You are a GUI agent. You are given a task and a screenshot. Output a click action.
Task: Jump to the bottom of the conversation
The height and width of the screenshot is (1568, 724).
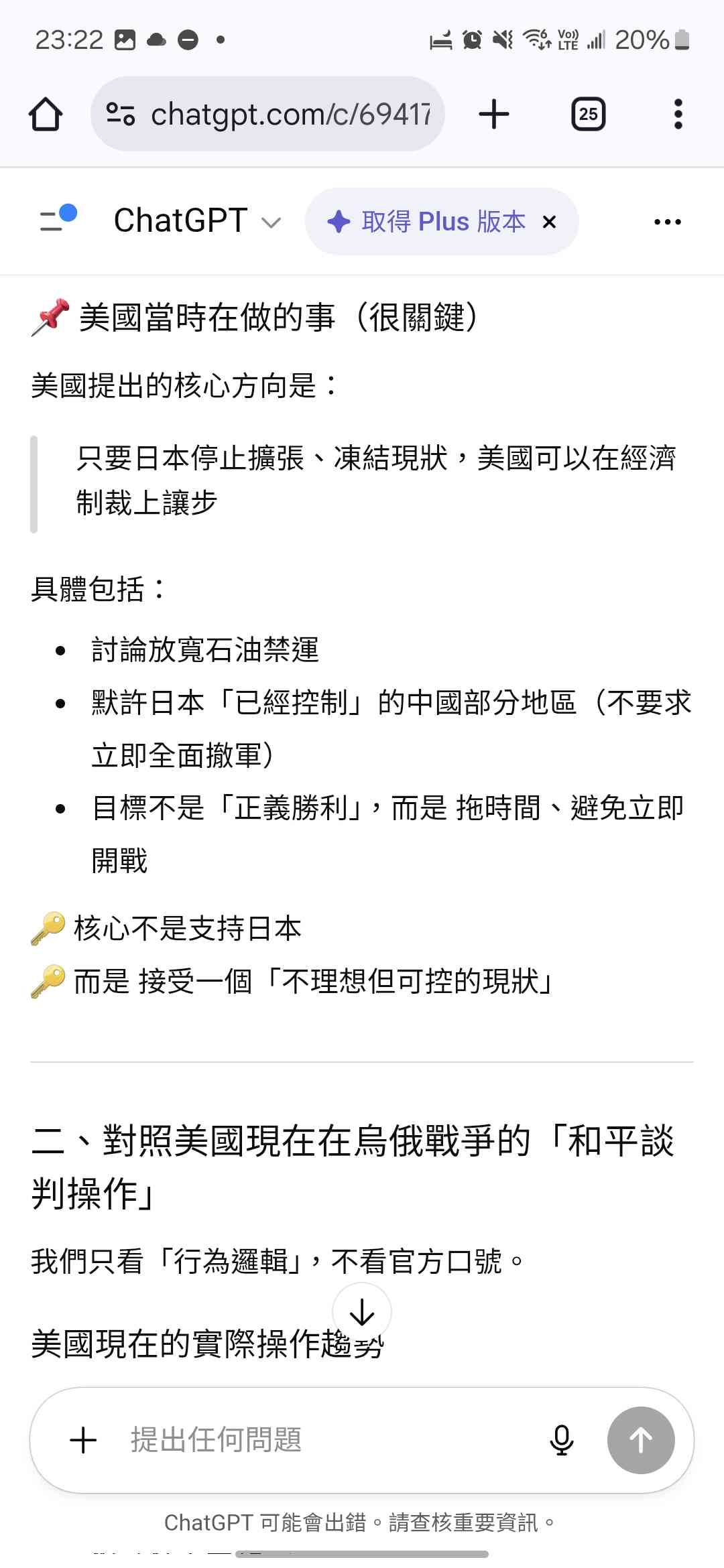tap(362, 1312)
